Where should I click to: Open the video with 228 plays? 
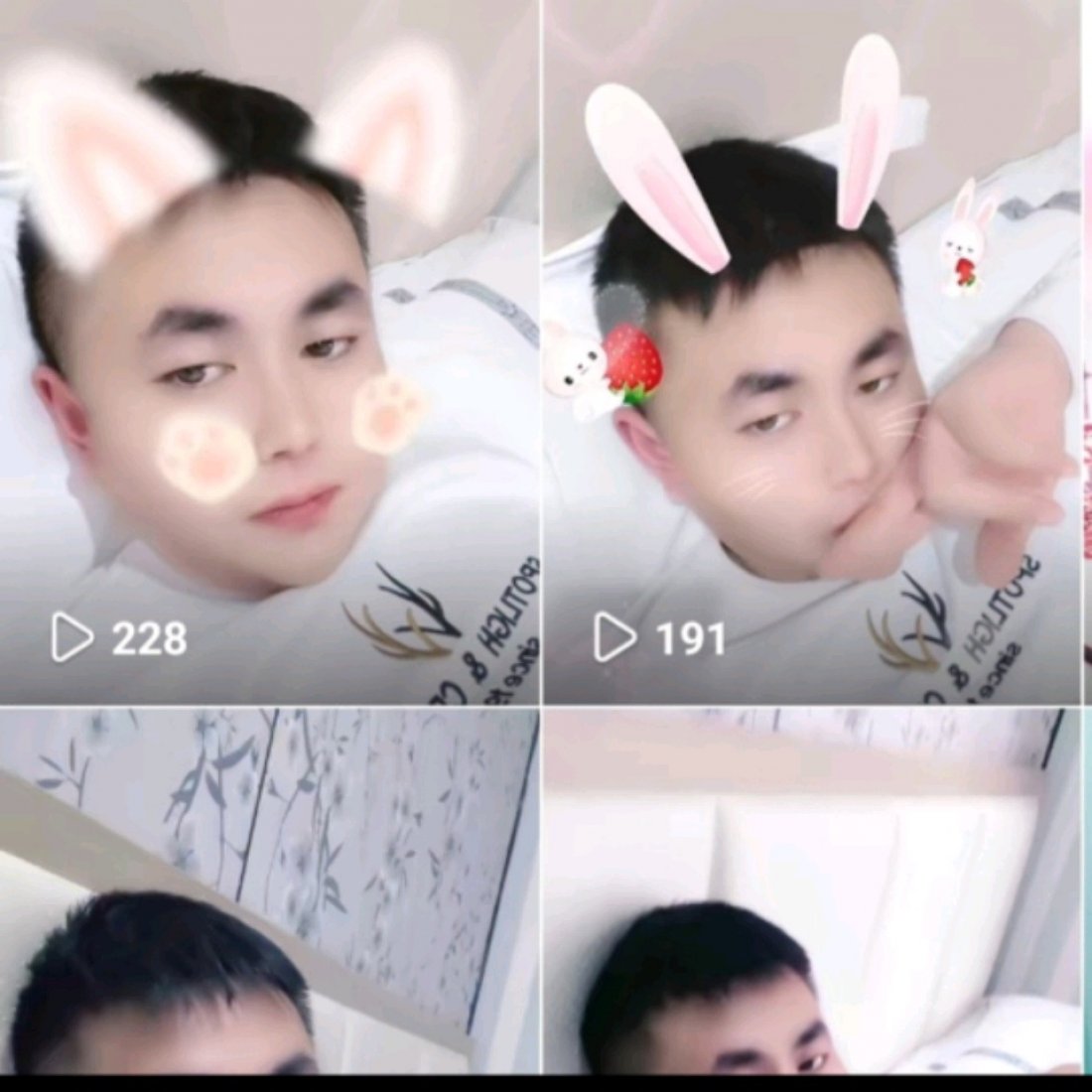click(x=268, y=352)
